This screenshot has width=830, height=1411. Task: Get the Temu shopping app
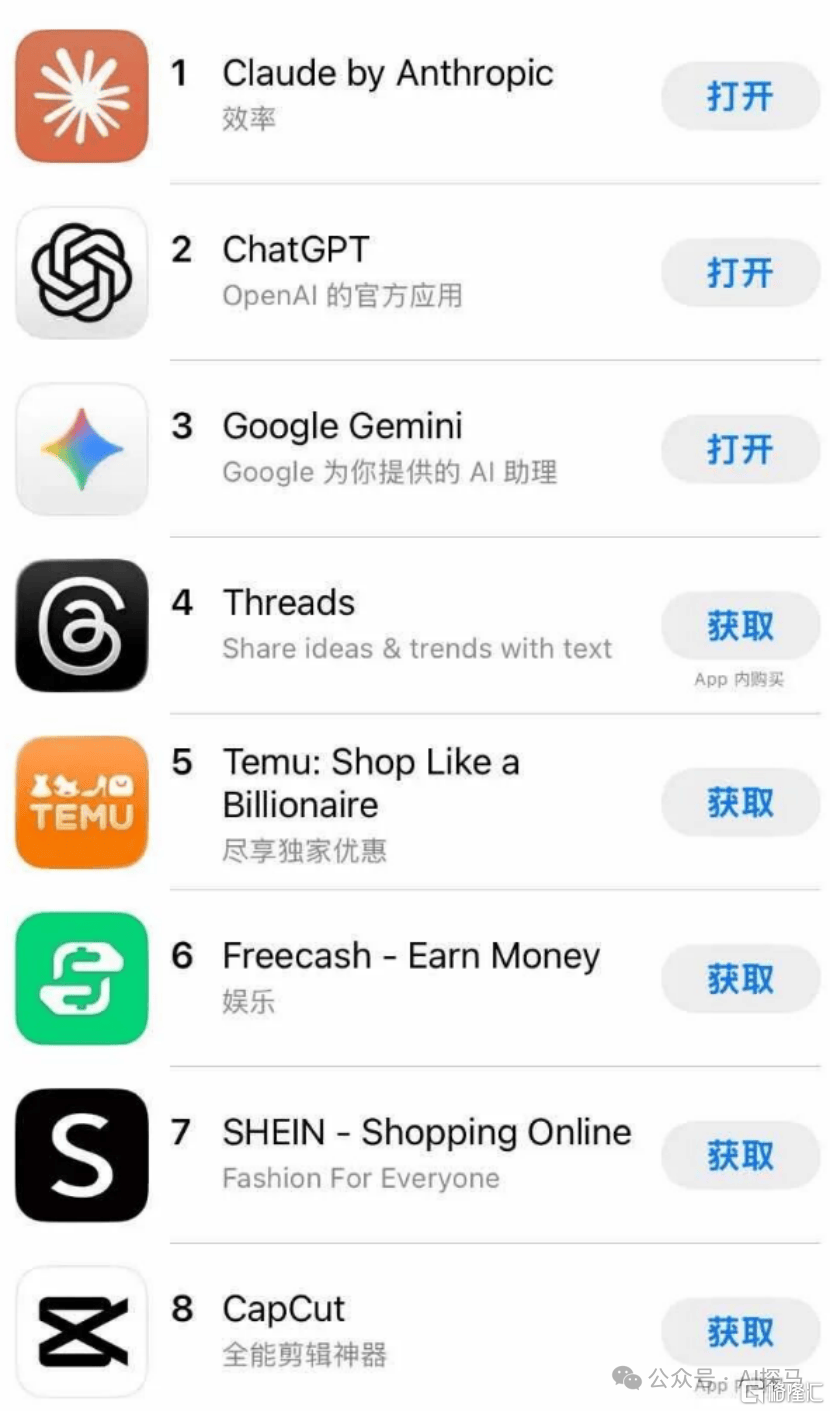tap(740, 802)
